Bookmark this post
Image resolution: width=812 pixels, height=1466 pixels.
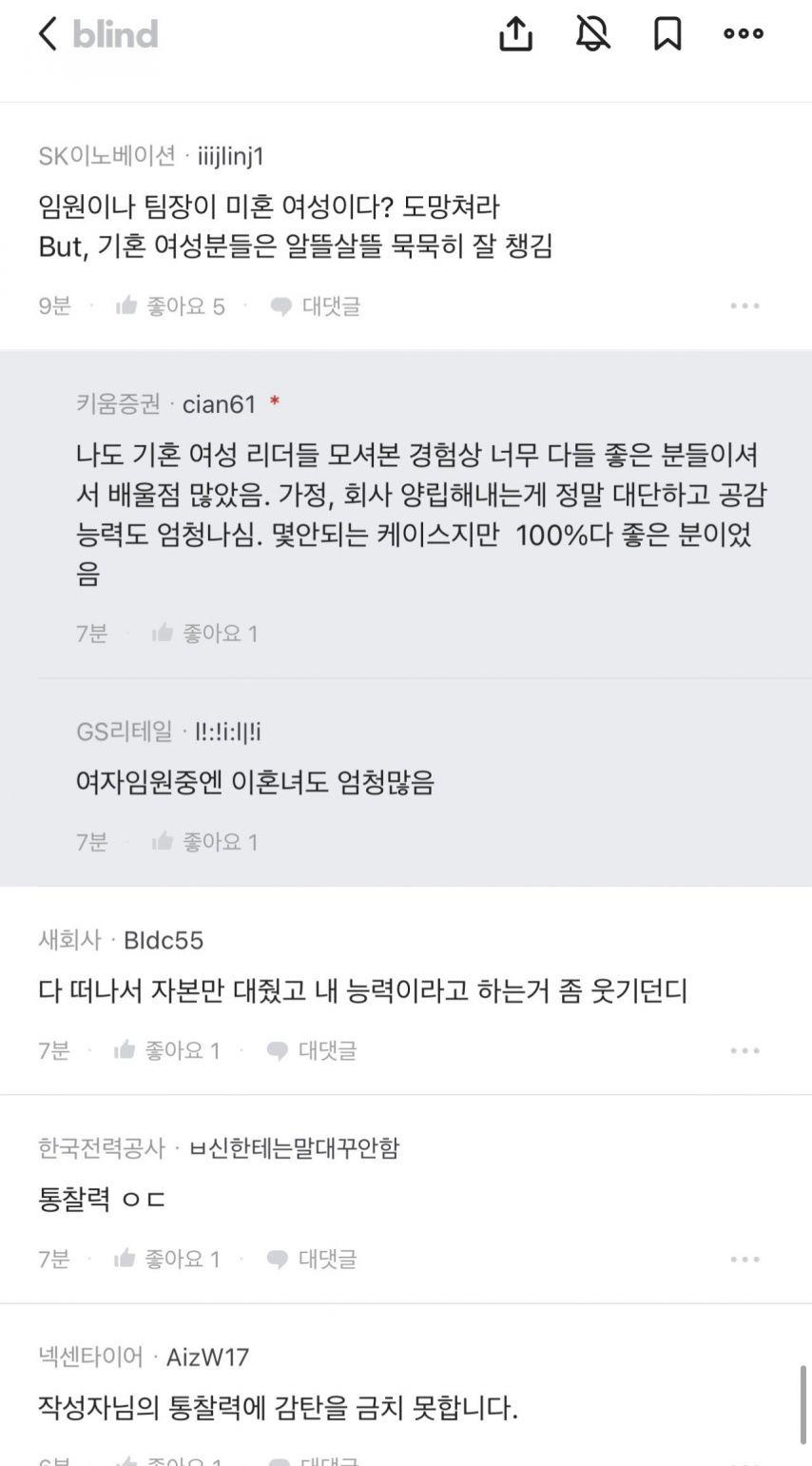coord(667,34)
